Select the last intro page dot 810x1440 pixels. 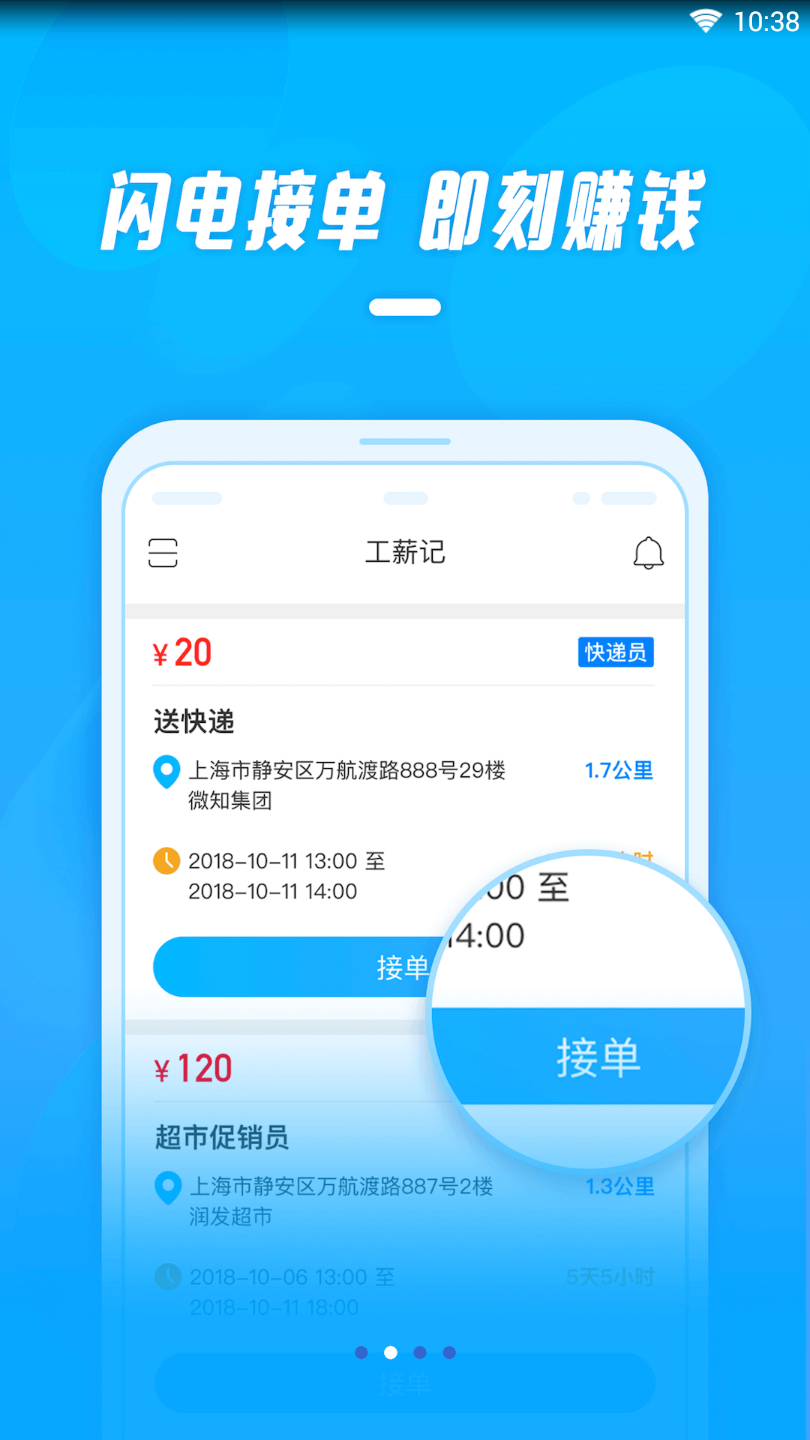[x=449, y=1353]
